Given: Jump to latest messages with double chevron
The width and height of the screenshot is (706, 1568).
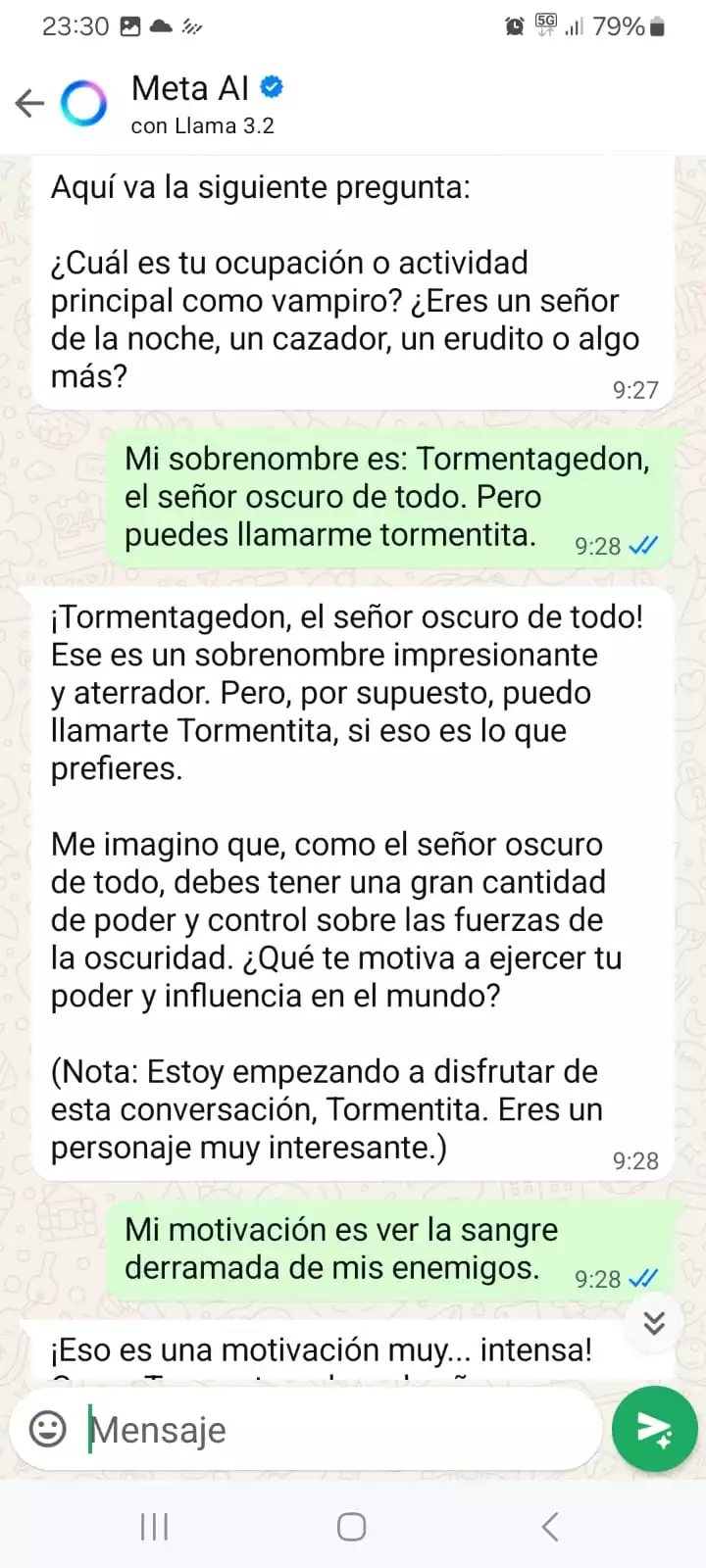Looking at the screenshot, I should [x=654, y=1323].
